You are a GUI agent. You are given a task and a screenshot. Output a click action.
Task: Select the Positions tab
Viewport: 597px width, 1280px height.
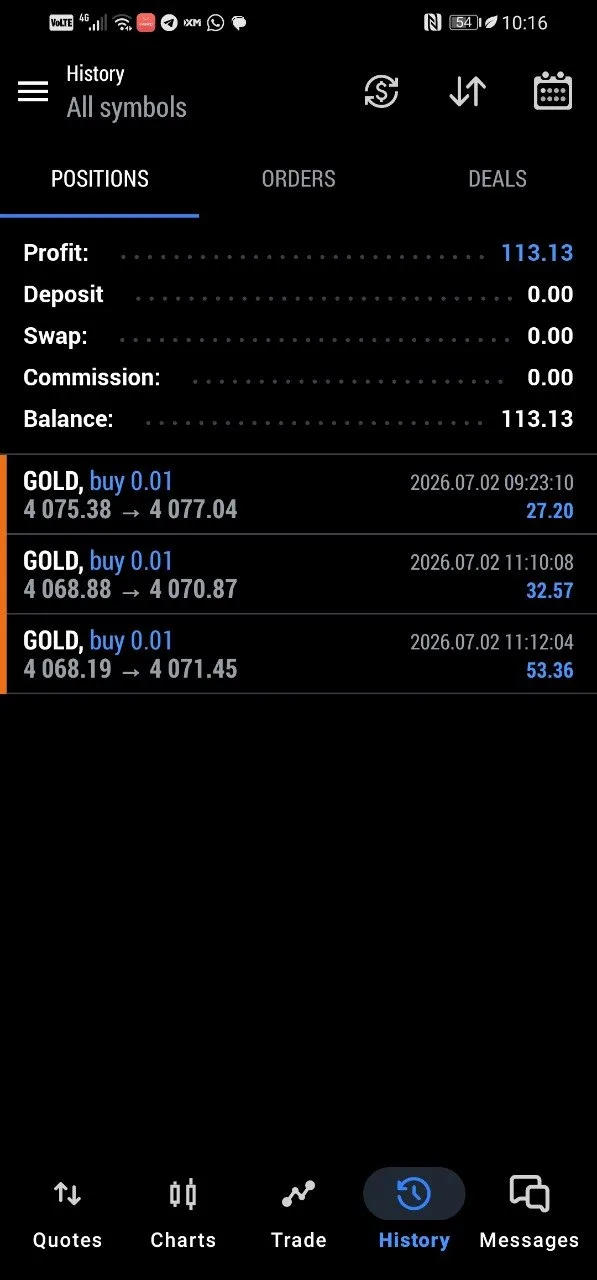coord(100,179)
